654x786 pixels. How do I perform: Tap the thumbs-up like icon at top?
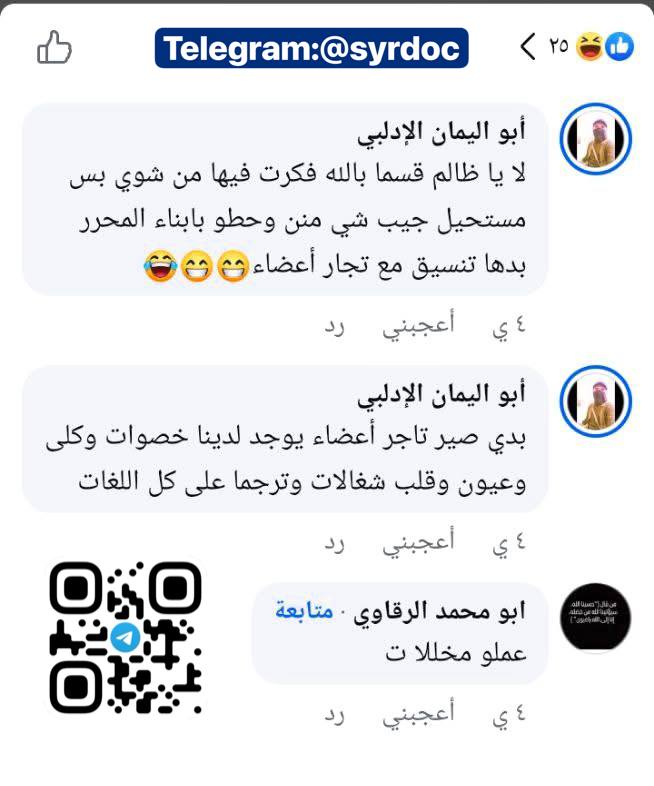click(54, 46)
